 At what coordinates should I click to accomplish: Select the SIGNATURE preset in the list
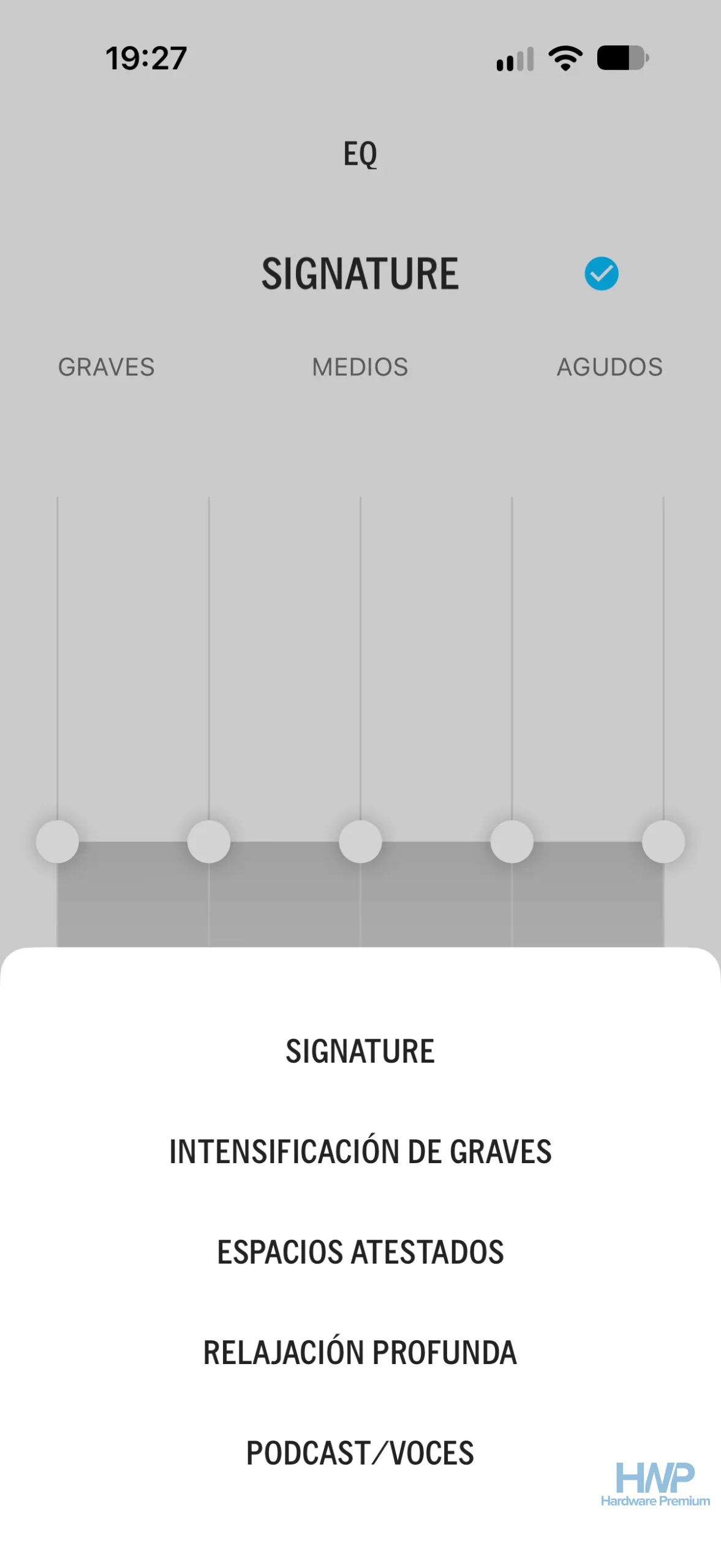tap(360, 1051)
